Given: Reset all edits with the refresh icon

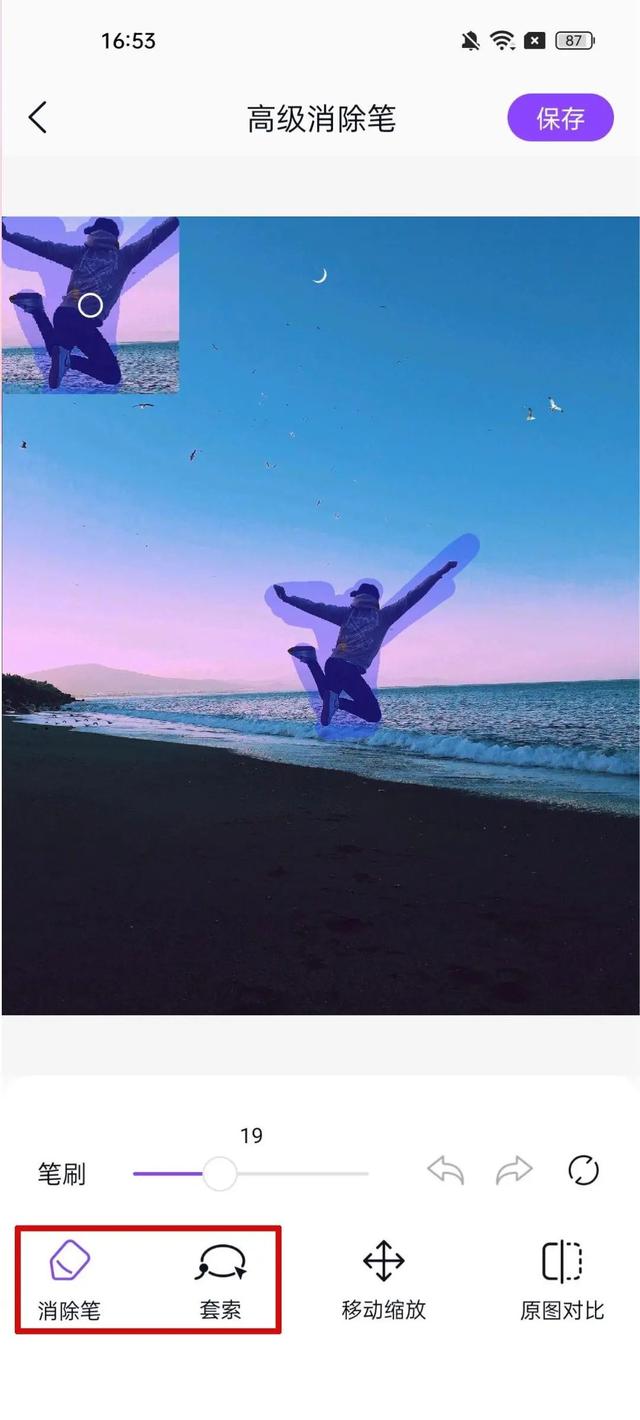Looking at the screenshot, I should tap(583, 1170).
